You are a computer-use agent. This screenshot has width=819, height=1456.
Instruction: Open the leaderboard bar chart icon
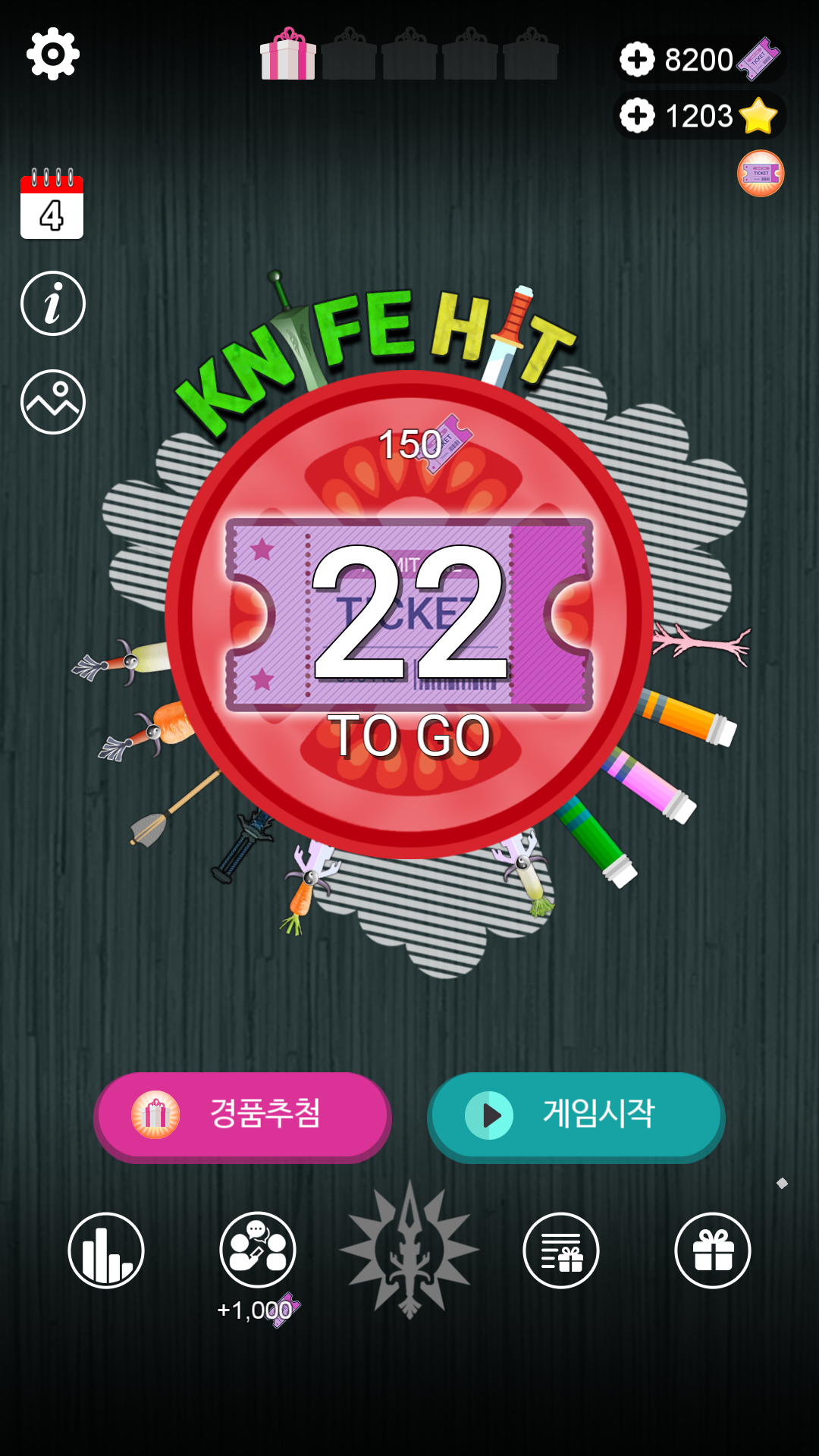point(106,1250)
